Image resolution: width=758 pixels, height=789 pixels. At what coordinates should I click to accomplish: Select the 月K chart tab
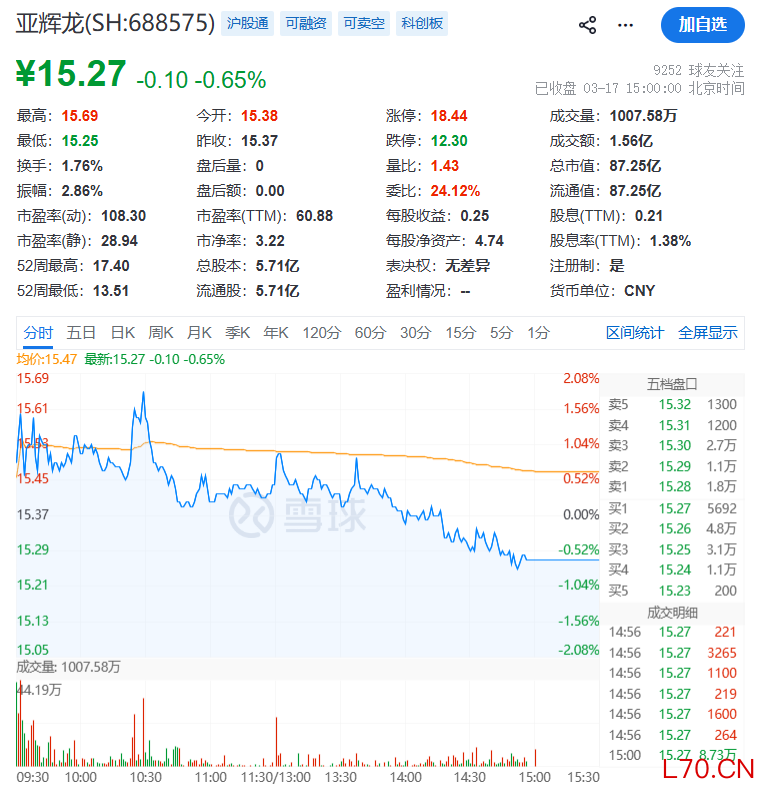tap(199, 333)
